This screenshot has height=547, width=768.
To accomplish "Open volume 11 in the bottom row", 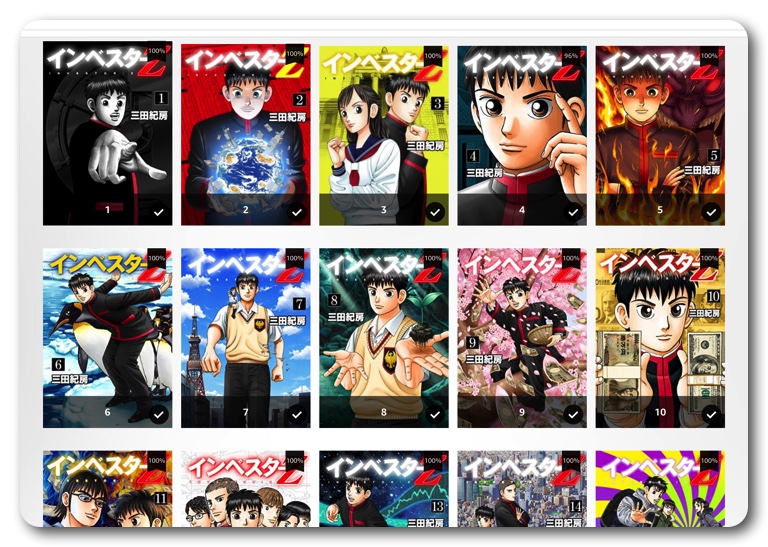I will click(x=107, y=490).
